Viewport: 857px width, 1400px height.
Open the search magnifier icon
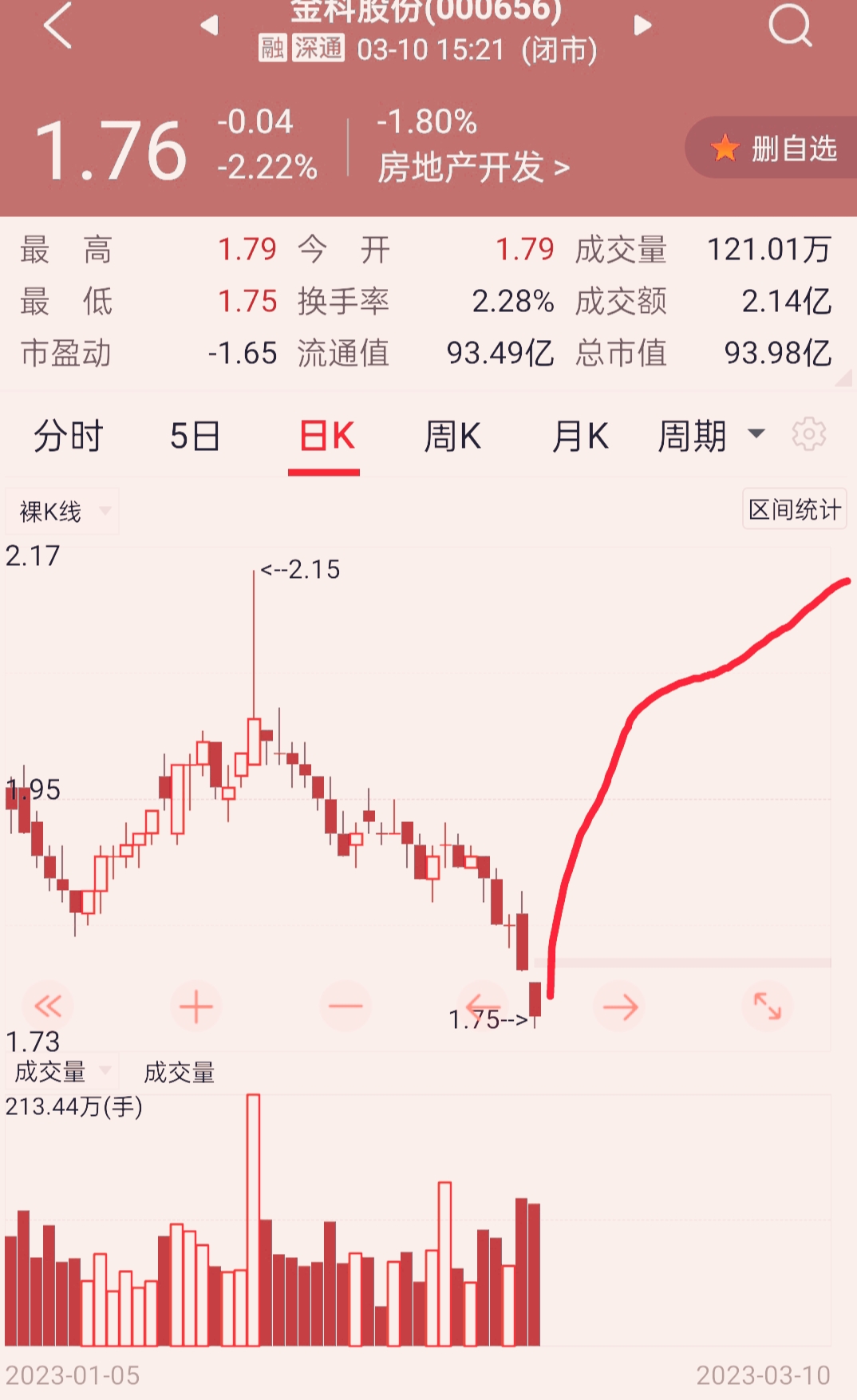pyautogui.click(x=790, y=26)
